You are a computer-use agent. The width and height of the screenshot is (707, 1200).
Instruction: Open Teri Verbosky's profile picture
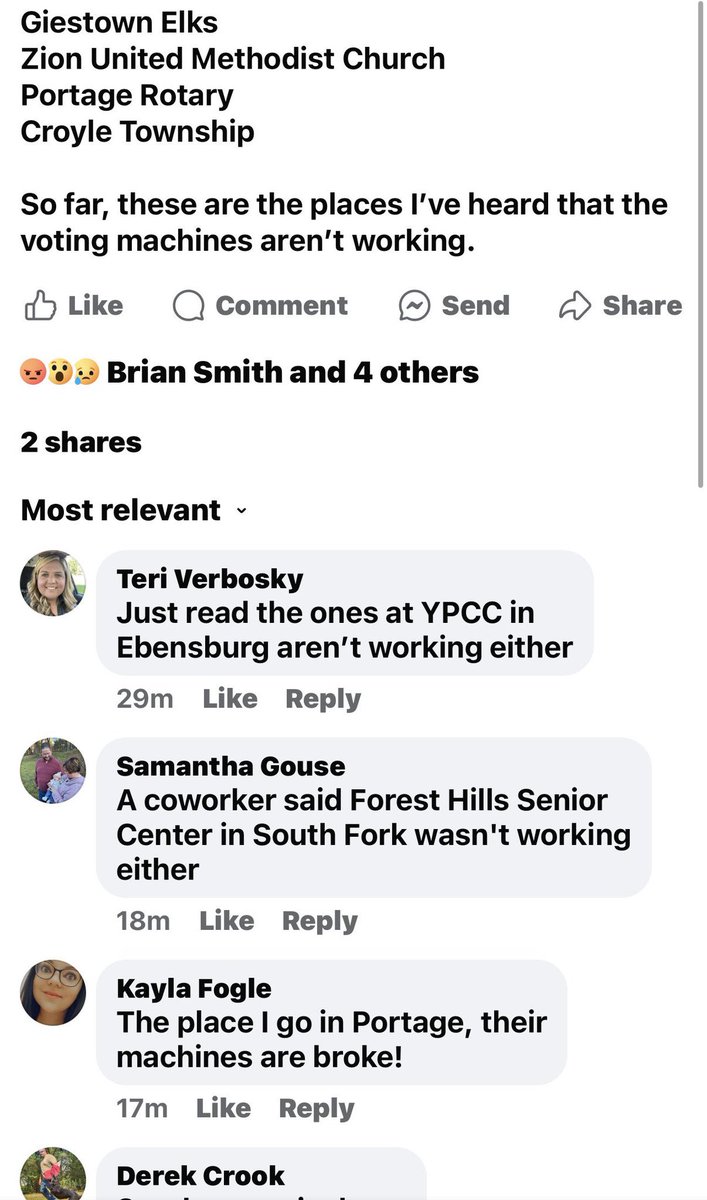53,582
